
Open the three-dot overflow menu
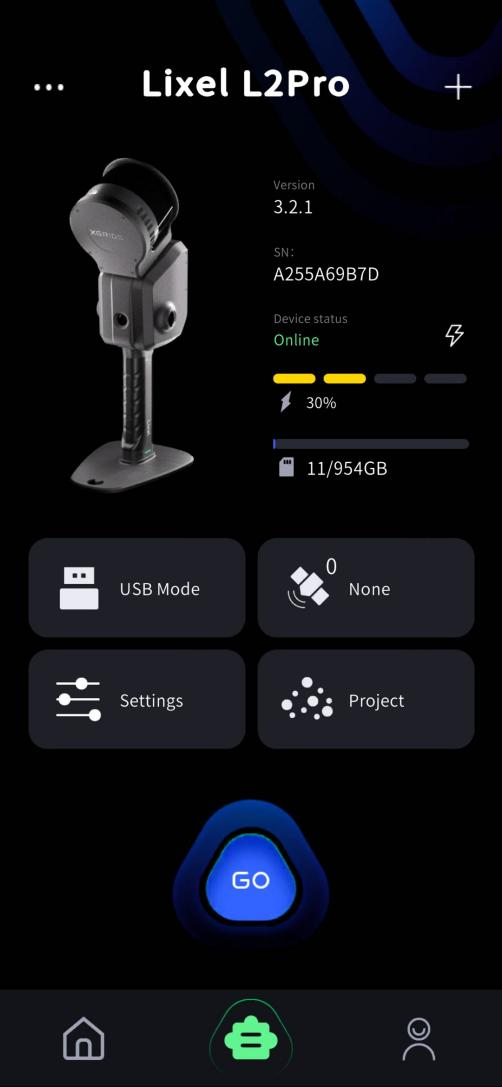point(49,87)
